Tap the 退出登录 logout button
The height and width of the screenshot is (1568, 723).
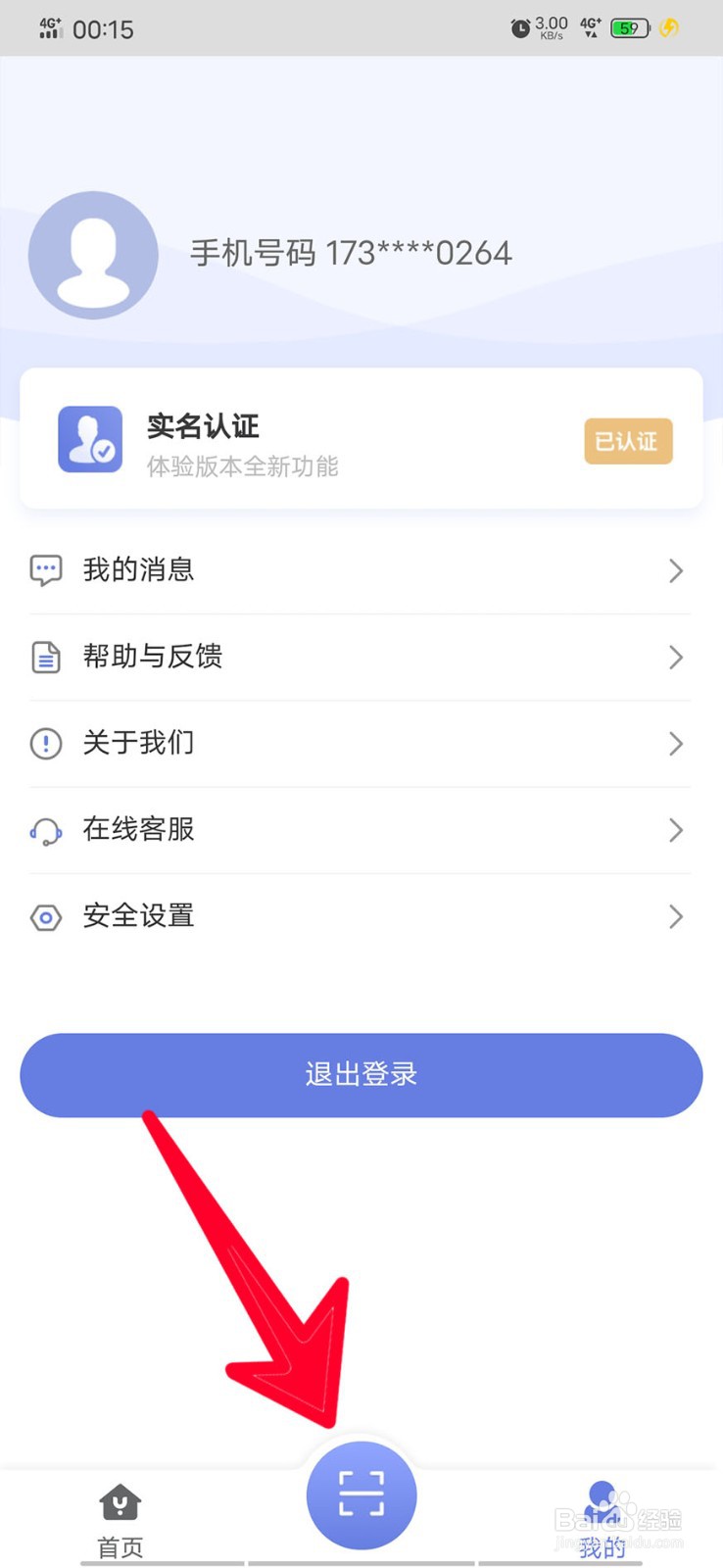(361, 1074)
